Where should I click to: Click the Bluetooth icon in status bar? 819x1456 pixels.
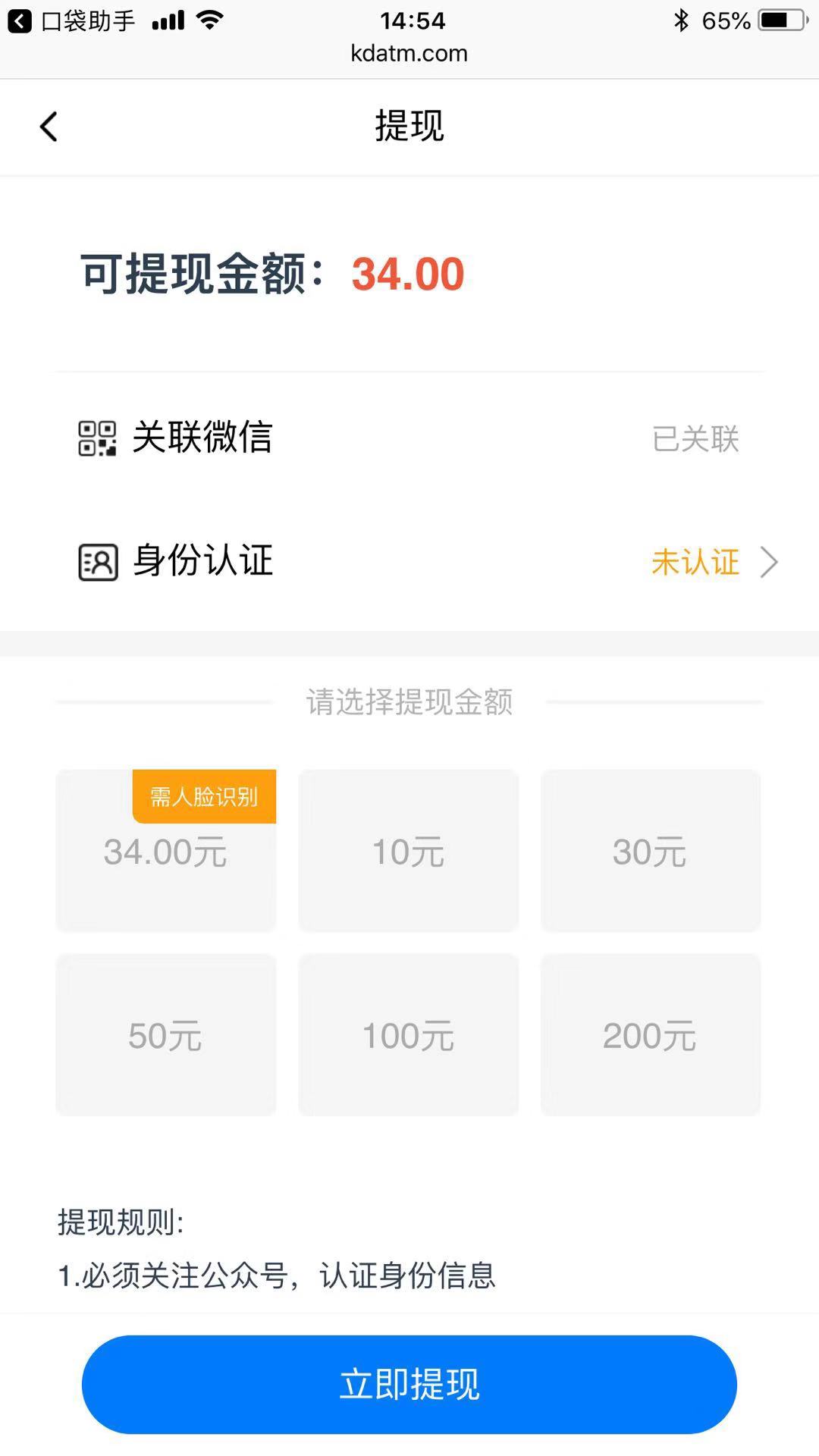pyautogui.click(x=682, y=20)
